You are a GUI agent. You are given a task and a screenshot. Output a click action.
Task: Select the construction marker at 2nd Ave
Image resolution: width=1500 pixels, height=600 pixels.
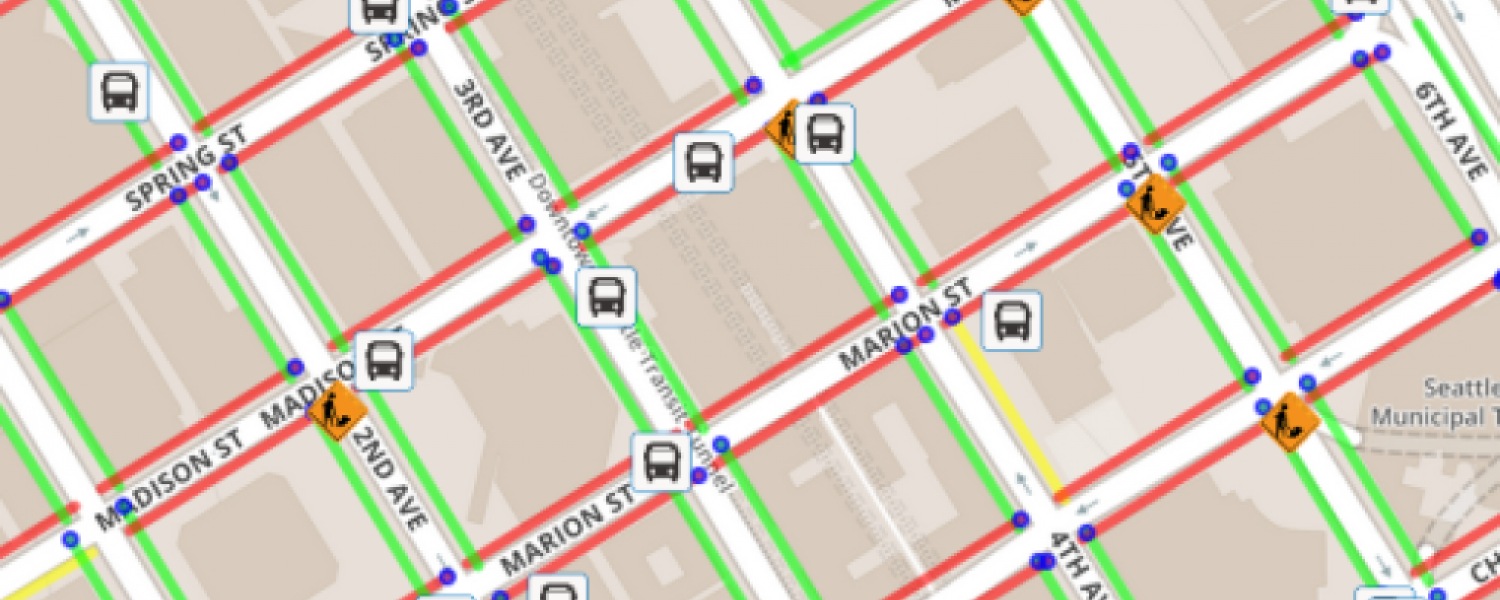coord(336,410)
